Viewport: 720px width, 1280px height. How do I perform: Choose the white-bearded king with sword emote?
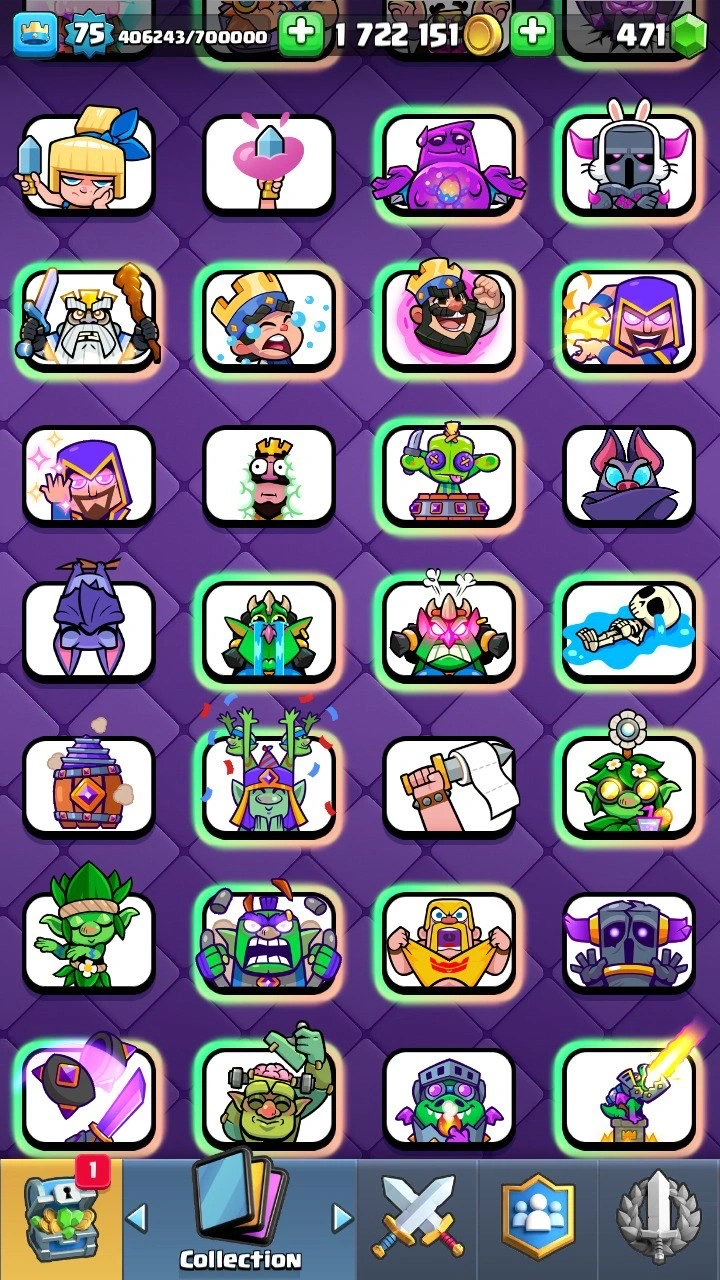[88, 320]
